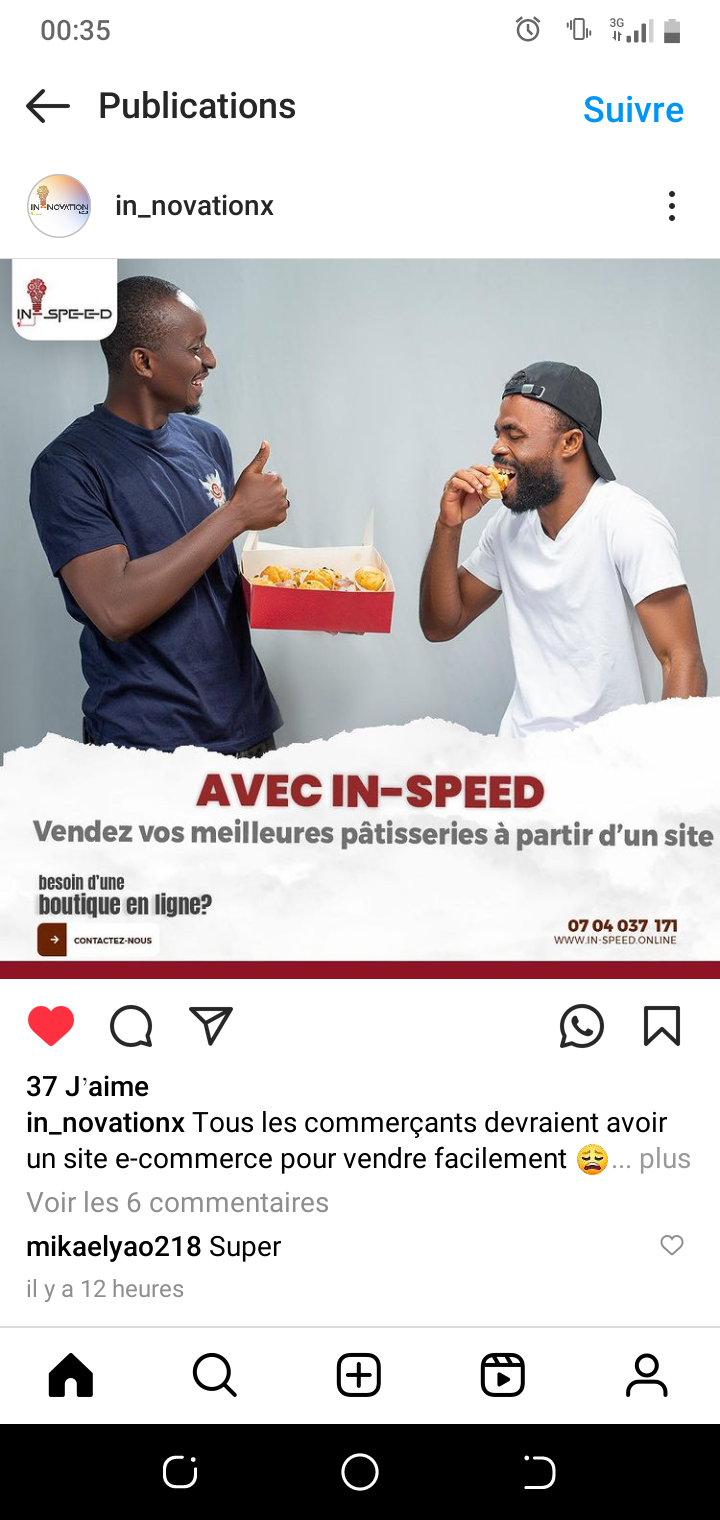720x1520 pixels.
Task: Share the post via the paper plane icon
Action: tap(211, 1026)
